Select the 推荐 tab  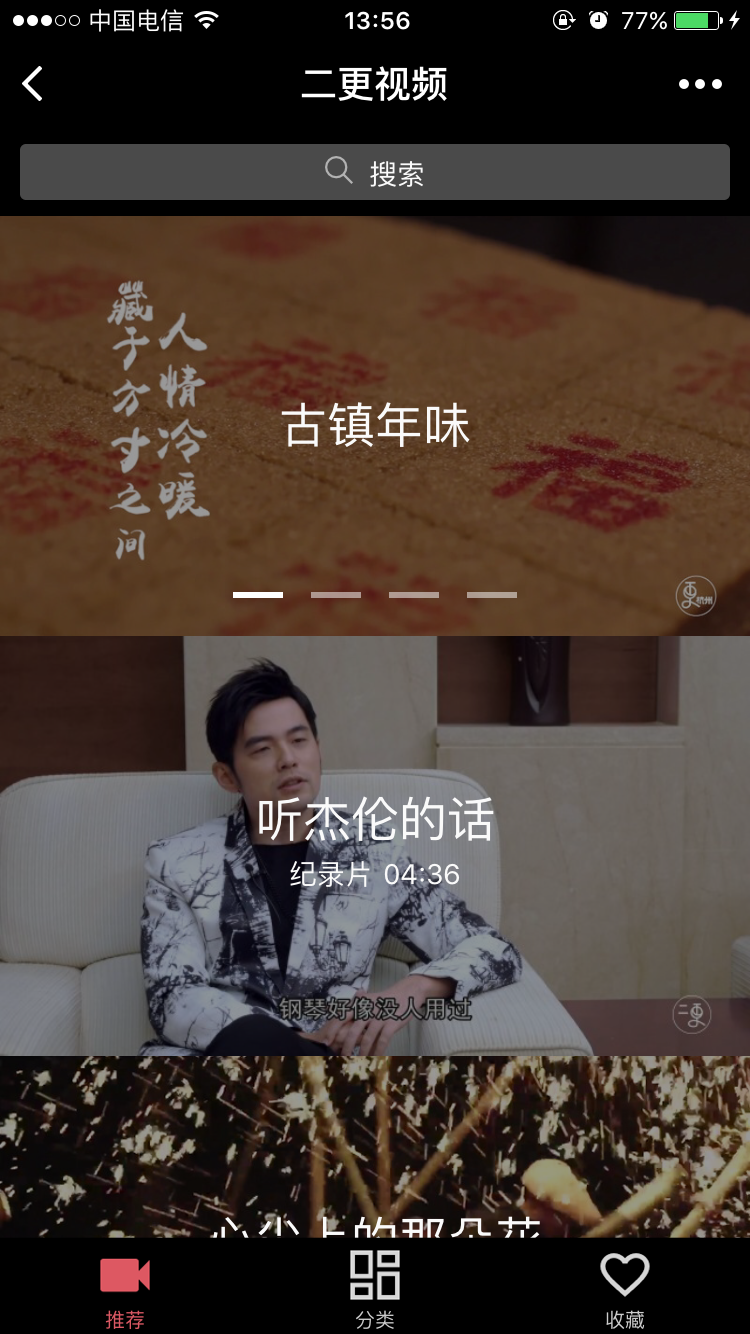[x=125, y=1288]
